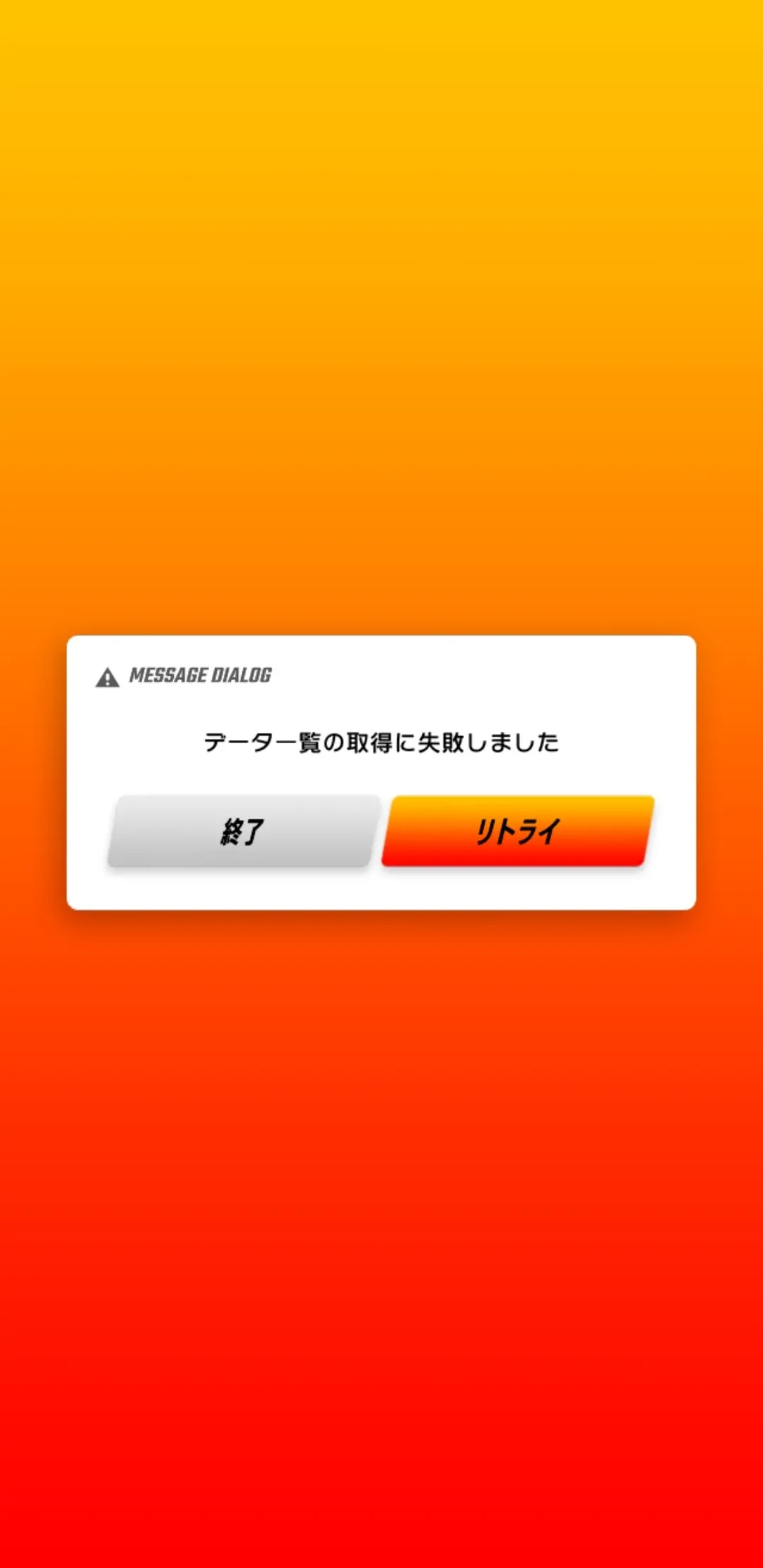Screen dimensions: 763x1568
Task: Tap the 終了 (Exit) button
Action: click(244, 831)
